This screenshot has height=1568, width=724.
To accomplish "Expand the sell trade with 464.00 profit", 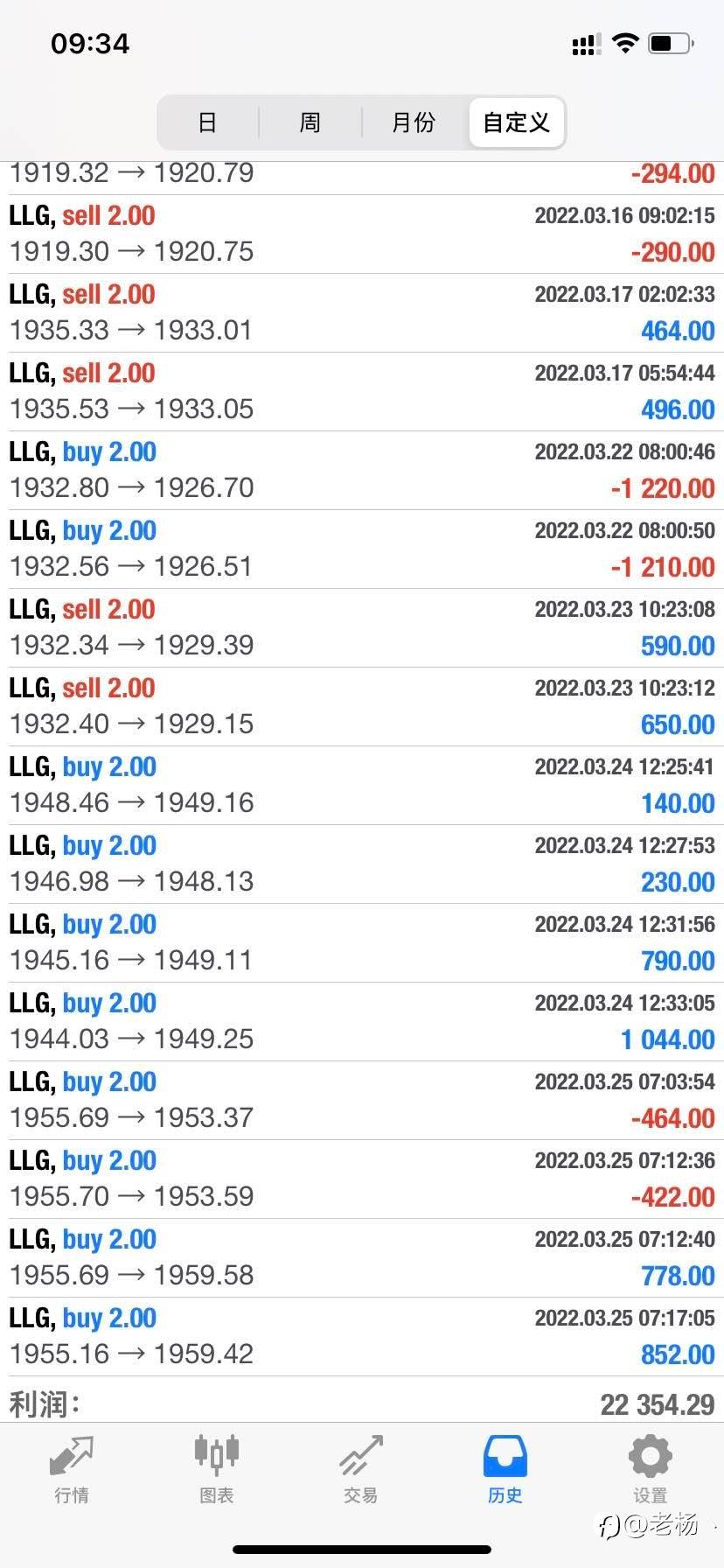I will tap(362, 313).
